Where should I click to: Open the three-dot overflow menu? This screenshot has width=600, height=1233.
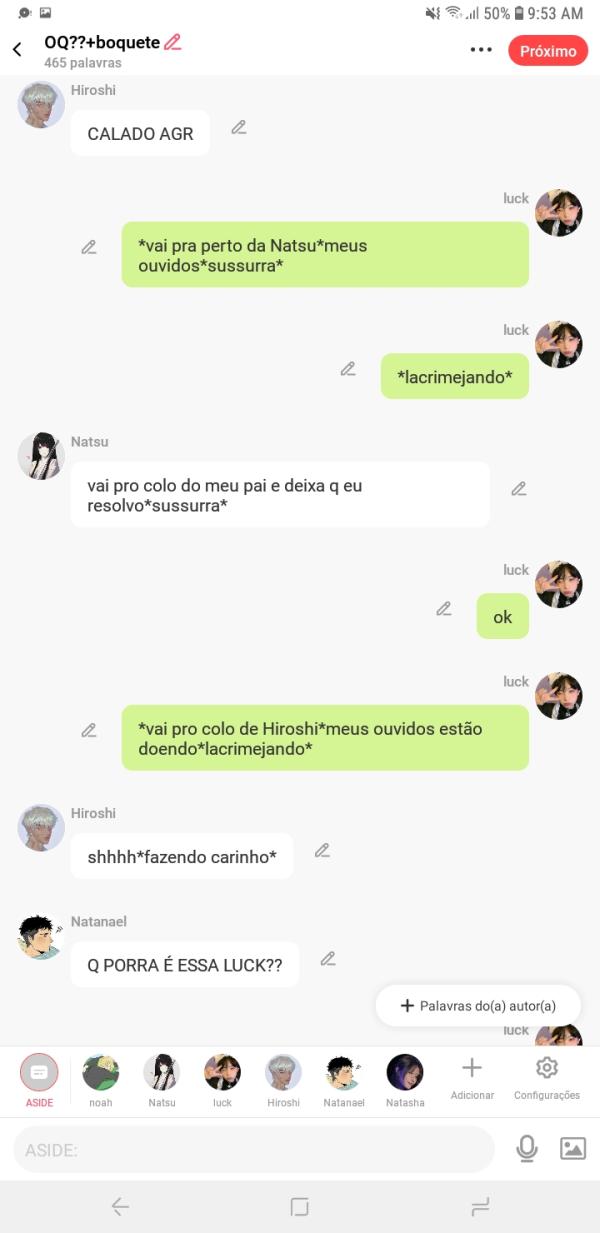pyautogui.click(x=481, y=50)
